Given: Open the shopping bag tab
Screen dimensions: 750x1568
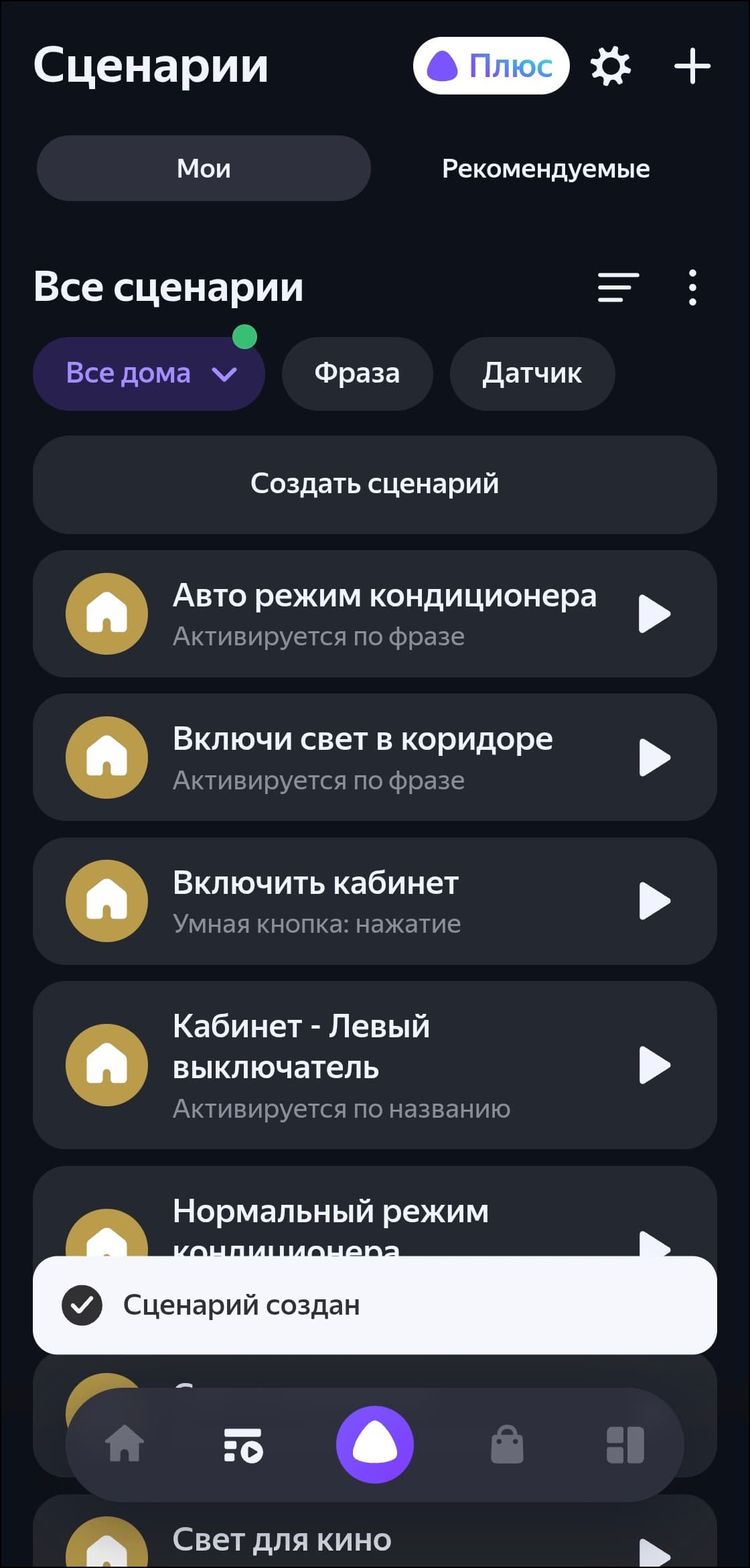Looking at the screenshot, I should tap(507, 1444).
